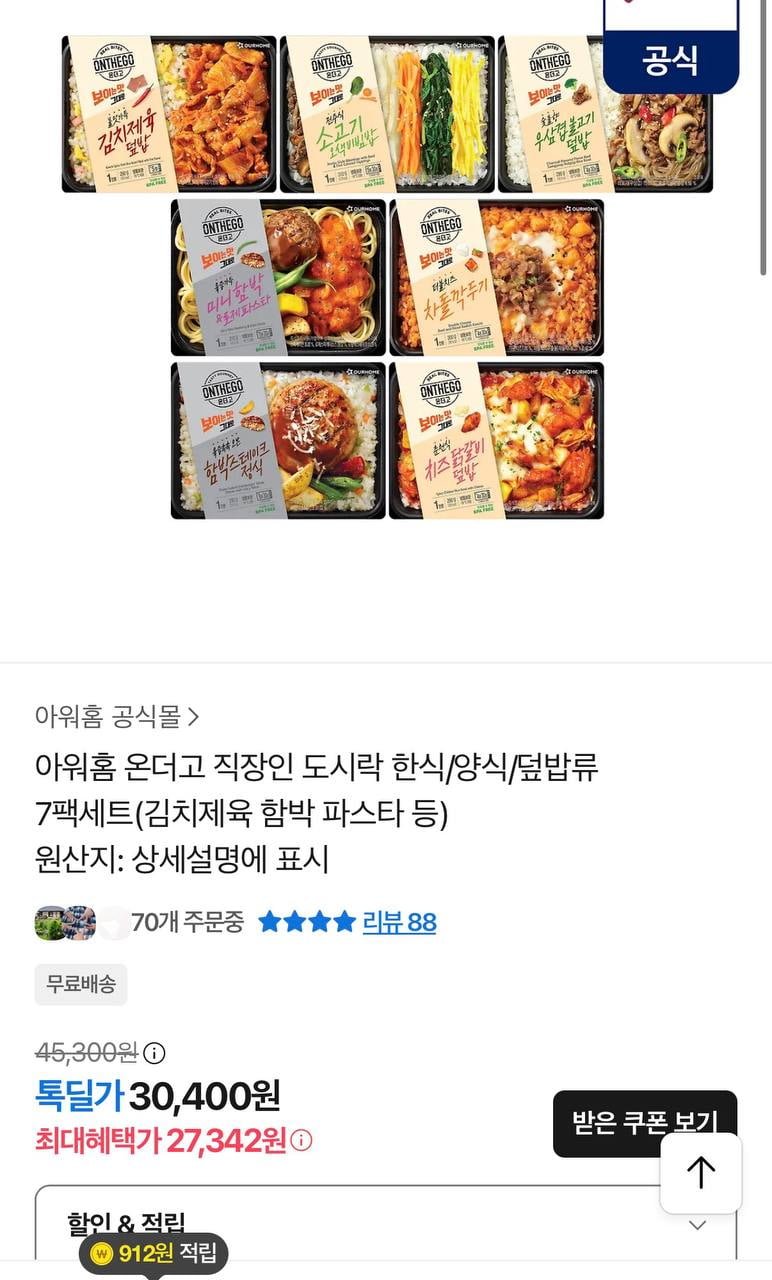Open the 리뷰 88 reviews link
The height and width of the screenshot is (1280, 772).
pyautogui.click(x=399, y=922)
